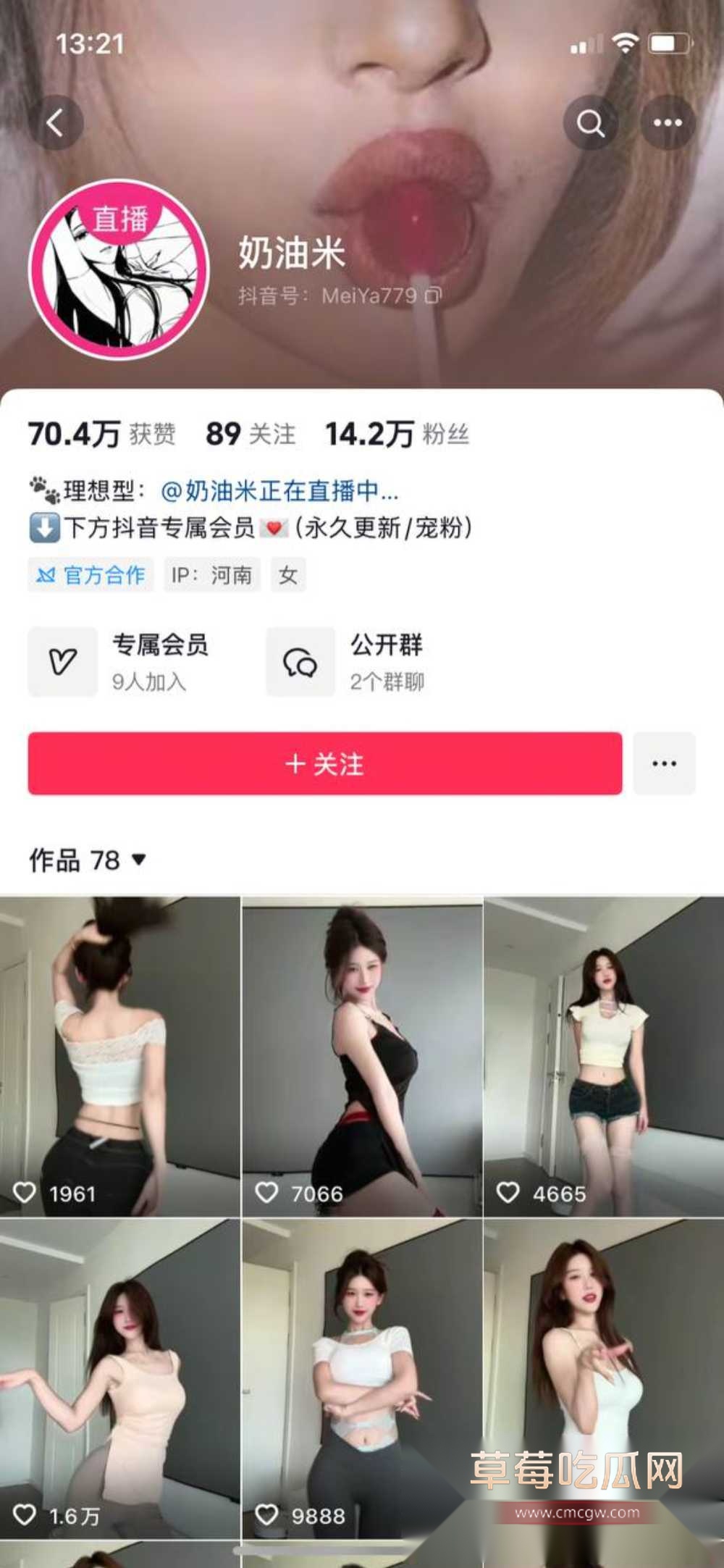This screenshot has width=724, height=1568.
Task: View the 14.2万 粉丝 followers list
Action: pyautogui.click(x=397, y=435)
